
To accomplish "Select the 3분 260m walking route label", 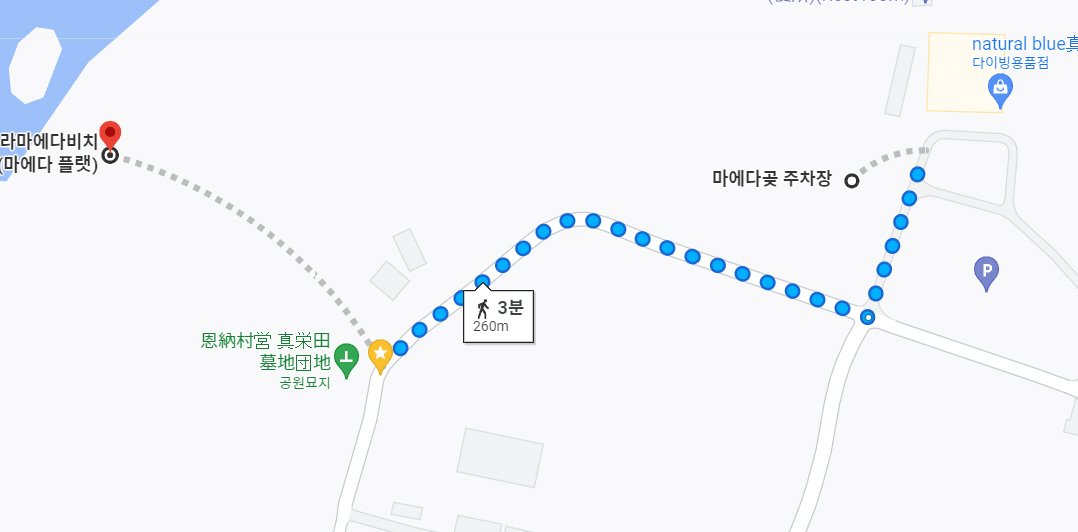I will tap(498, 316).
